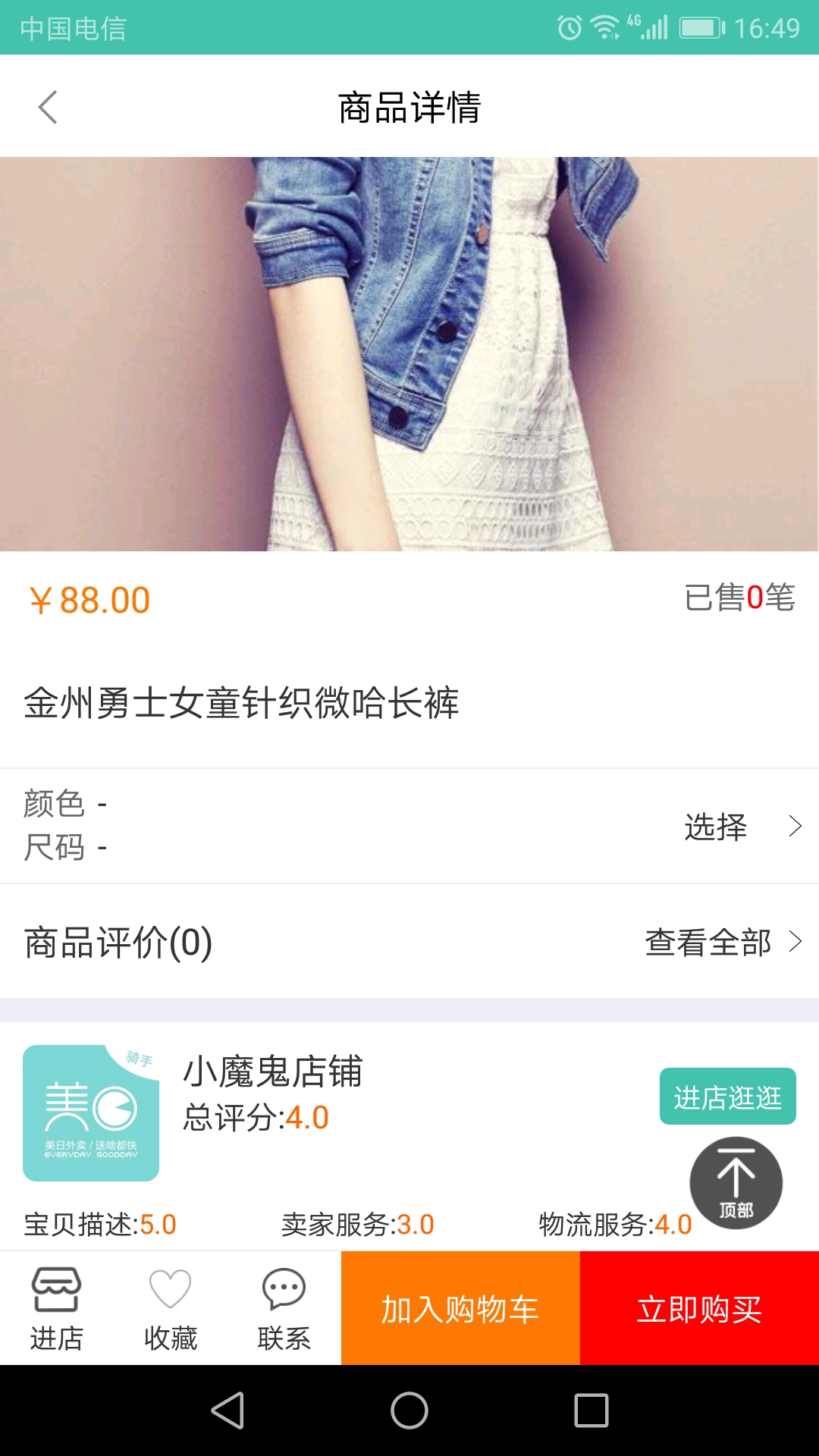Tap the back arrow to leave product details

click(x=48, y=106)
